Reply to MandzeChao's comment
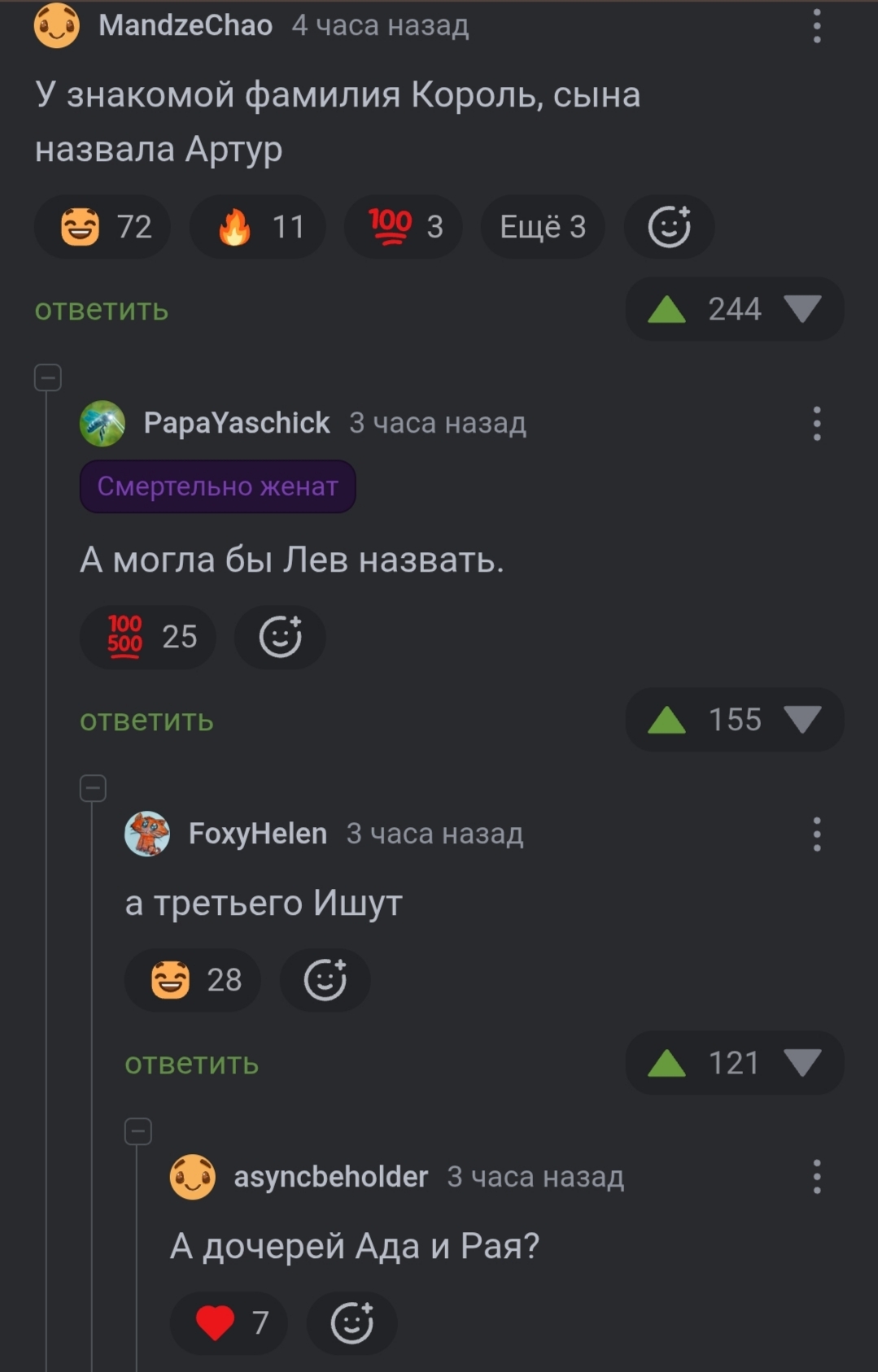 102,310
